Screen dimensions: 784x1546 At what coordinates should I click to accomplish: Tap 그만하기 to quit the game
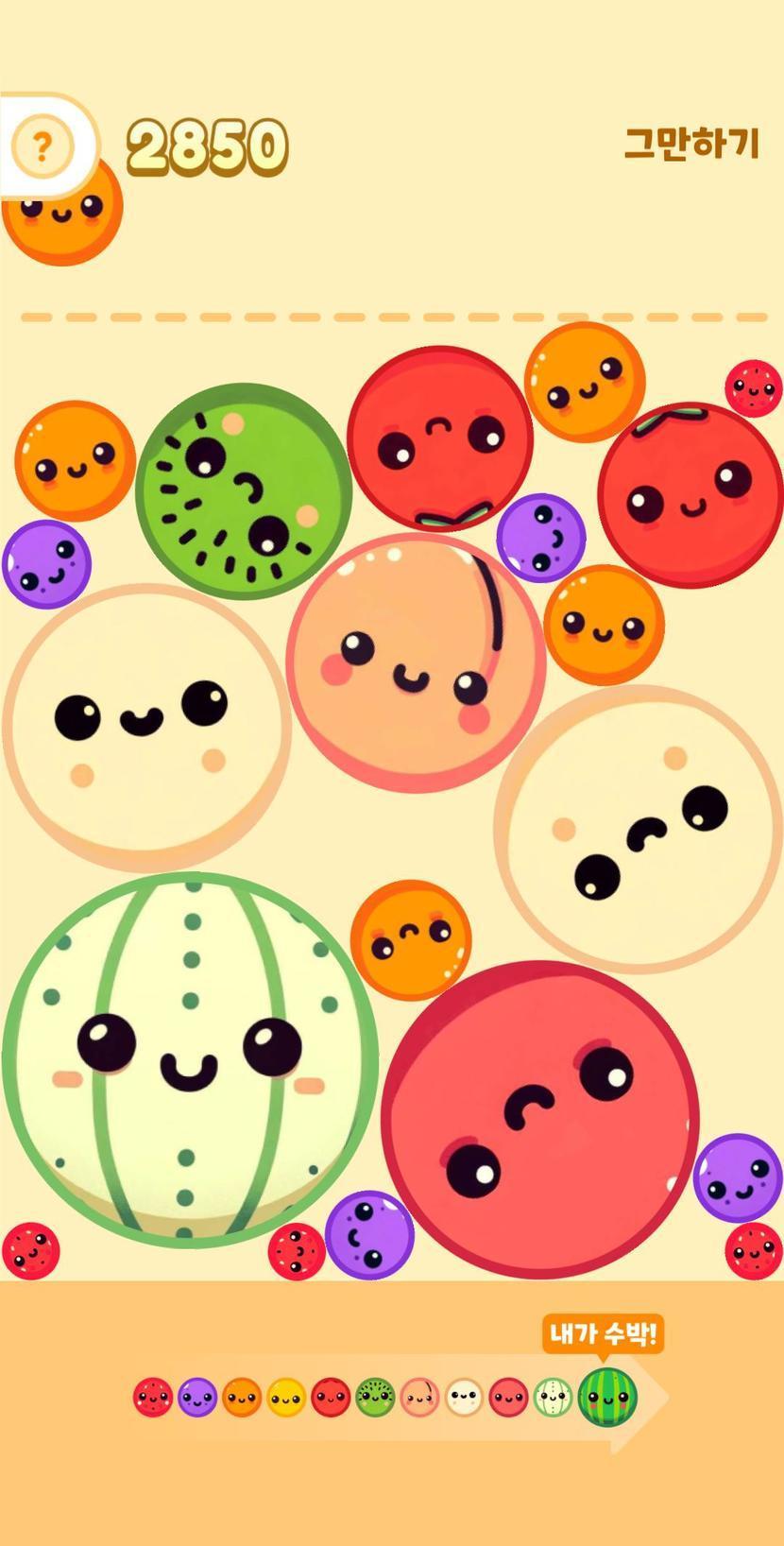[691, 144]
